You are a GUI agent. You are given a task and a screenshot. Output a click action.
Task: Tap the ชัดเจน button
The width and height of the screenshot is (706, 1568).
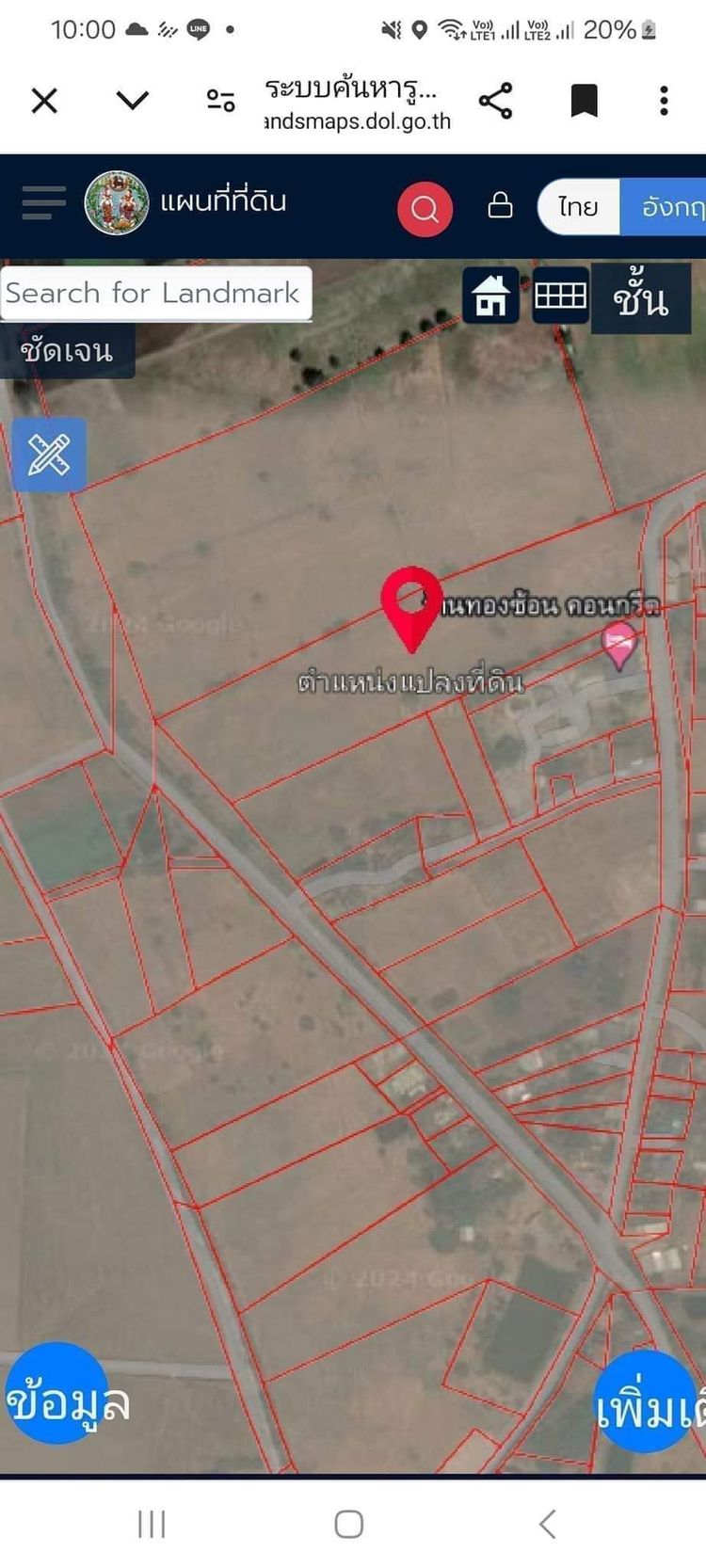coord(67,351)
